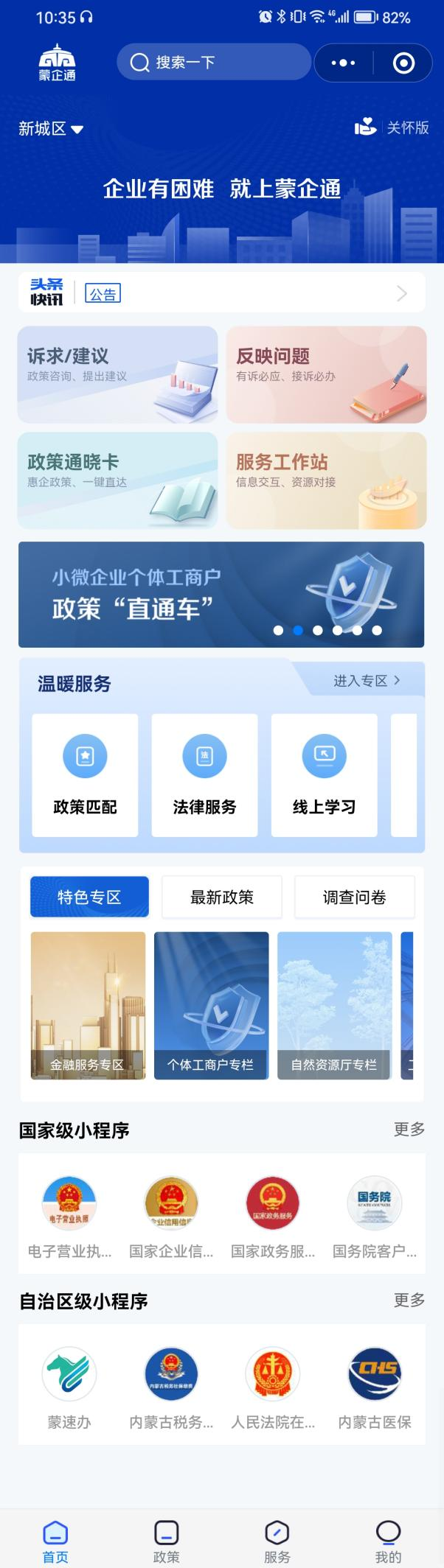
Task: Open the 头条快讯 公告 announcements
Action: [x=221, y=293]
